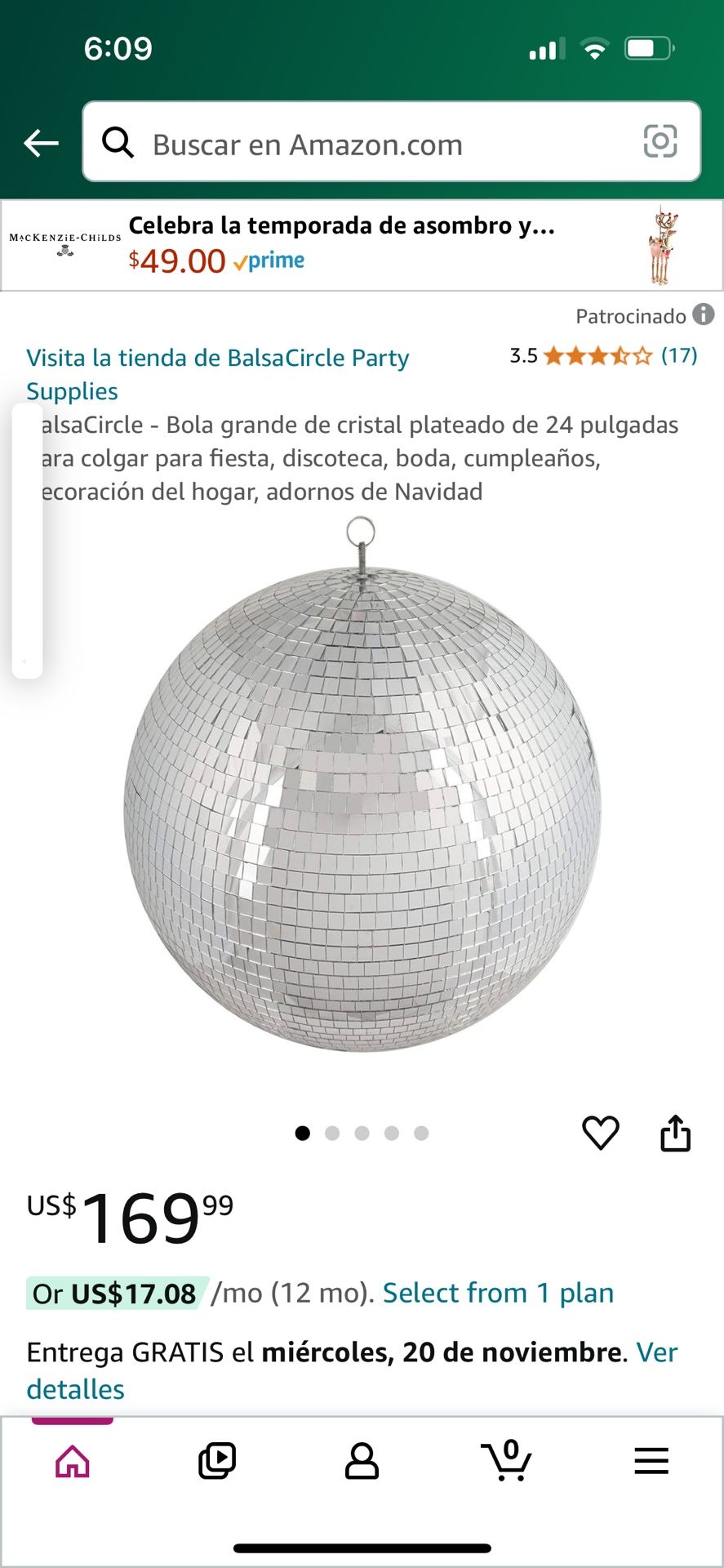
Task: Open Ver detalles for delivery
Action: point(75,1389)
